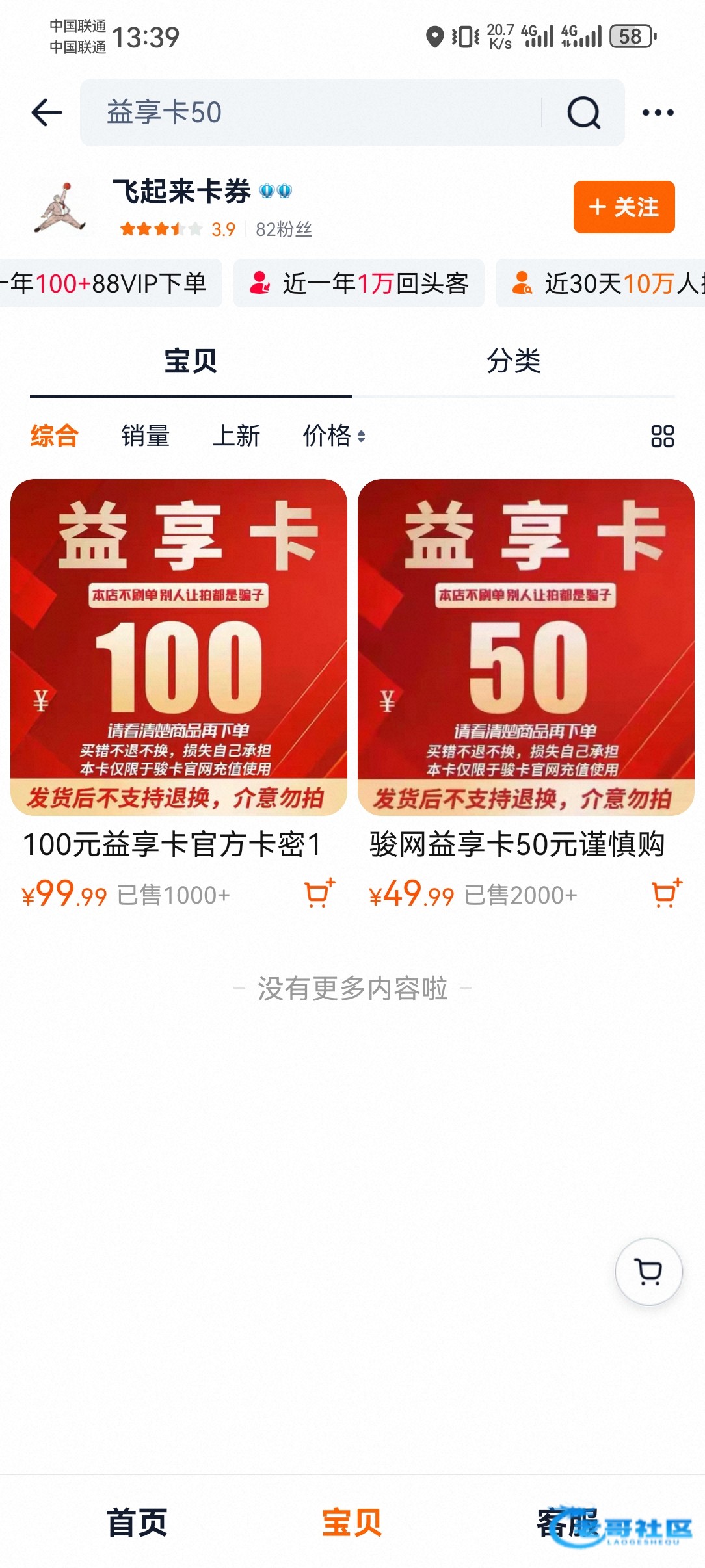Sort products by 上新
The width and height of the screenshot is (705, 1568).
(236, 436)
